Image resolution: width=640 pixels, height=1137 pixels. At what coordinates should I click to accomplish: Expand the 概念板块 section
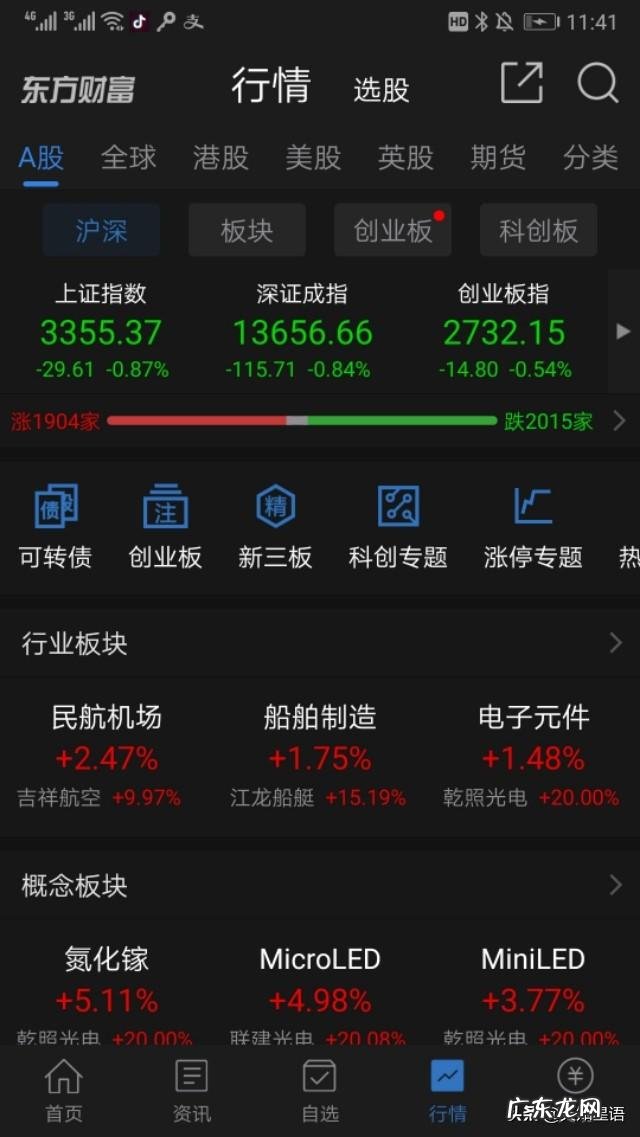(x=615, y=885)
